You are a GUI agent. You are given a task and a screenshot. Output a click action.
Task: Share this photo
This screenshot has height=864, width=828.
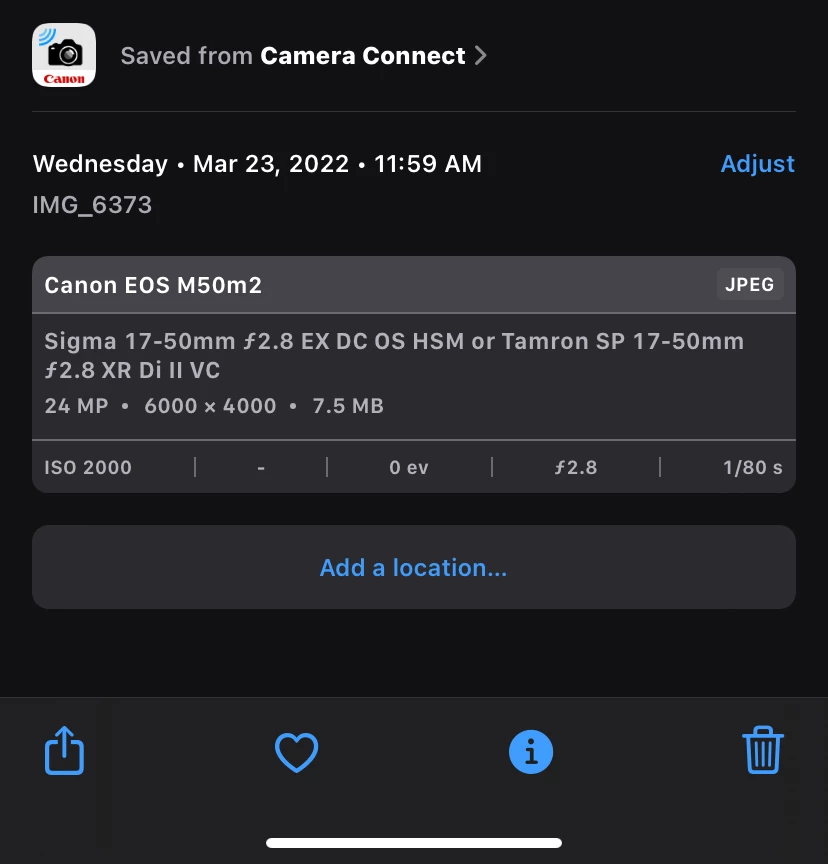point(65,750)
